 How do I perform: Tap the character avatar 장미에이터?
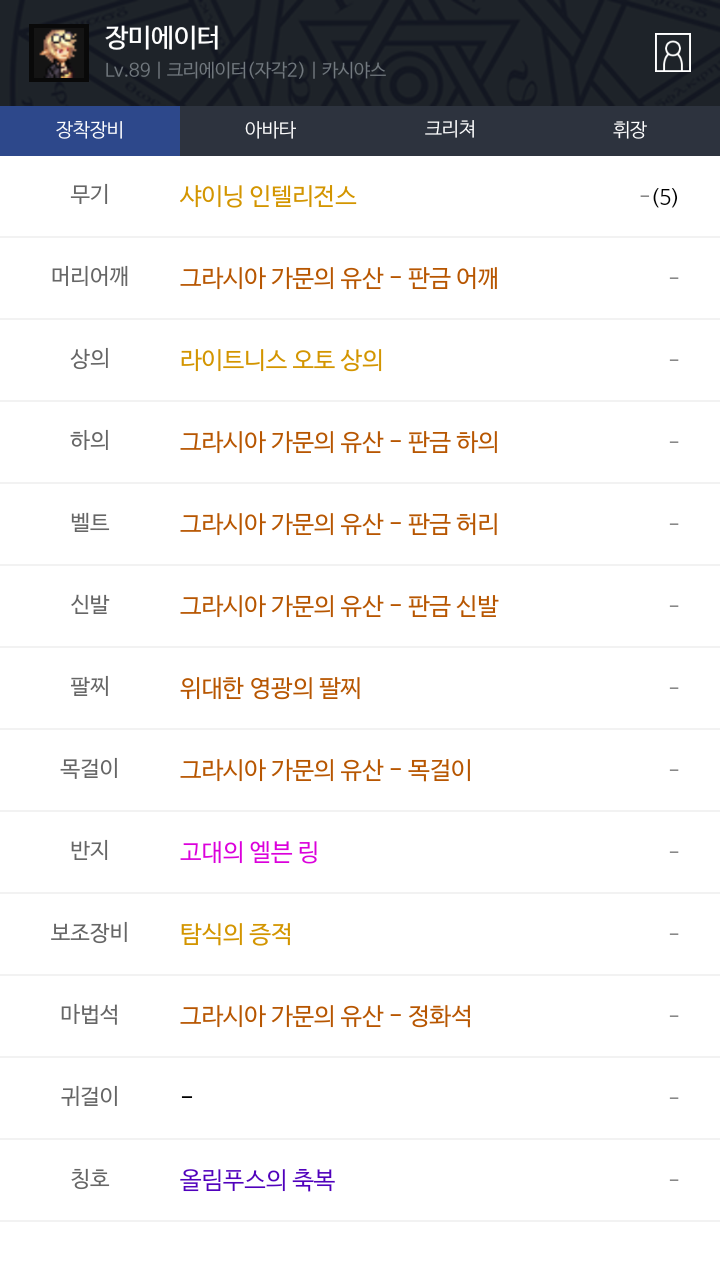pos(59,53)
